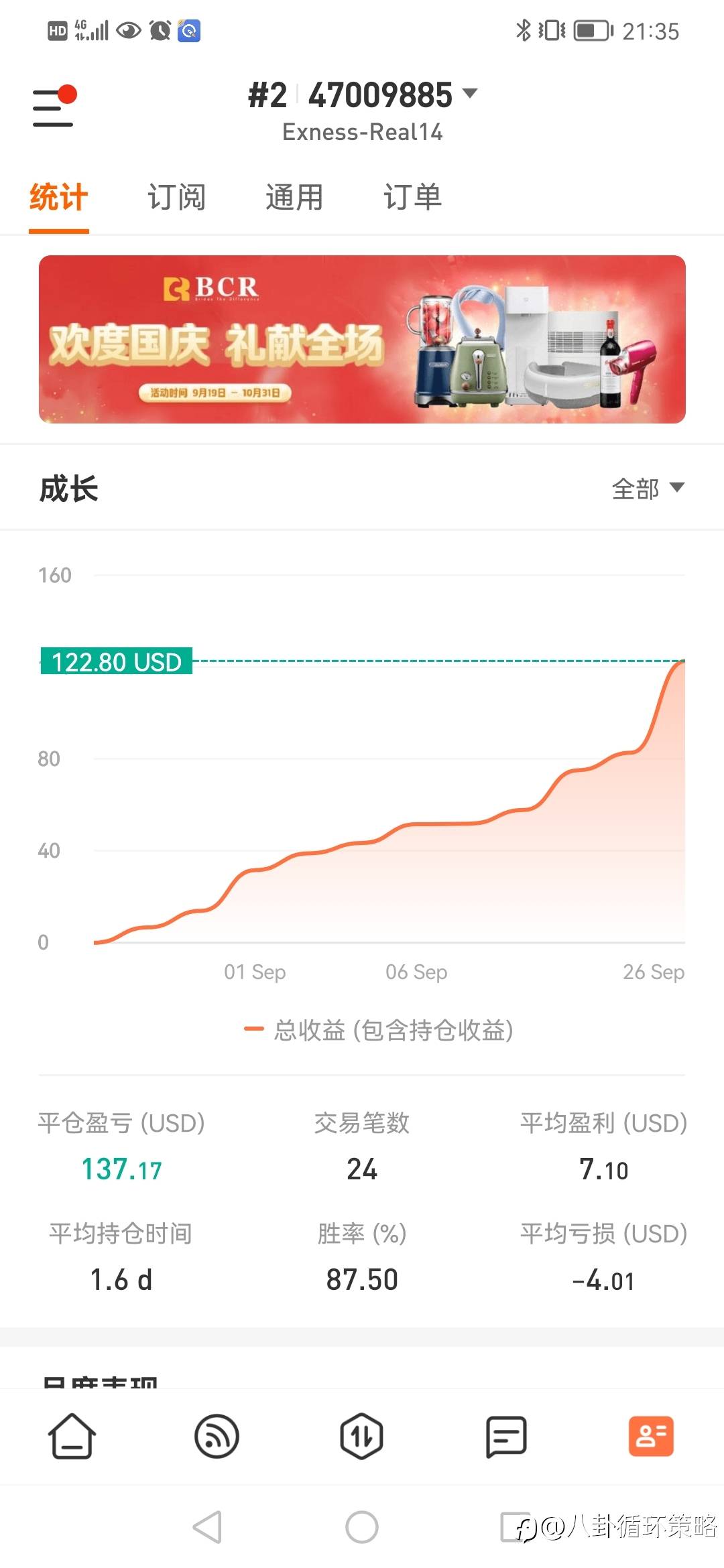Open the hamburger drawer menu
This screenshot has height=1568, width=724.
[x=54, y=106]
